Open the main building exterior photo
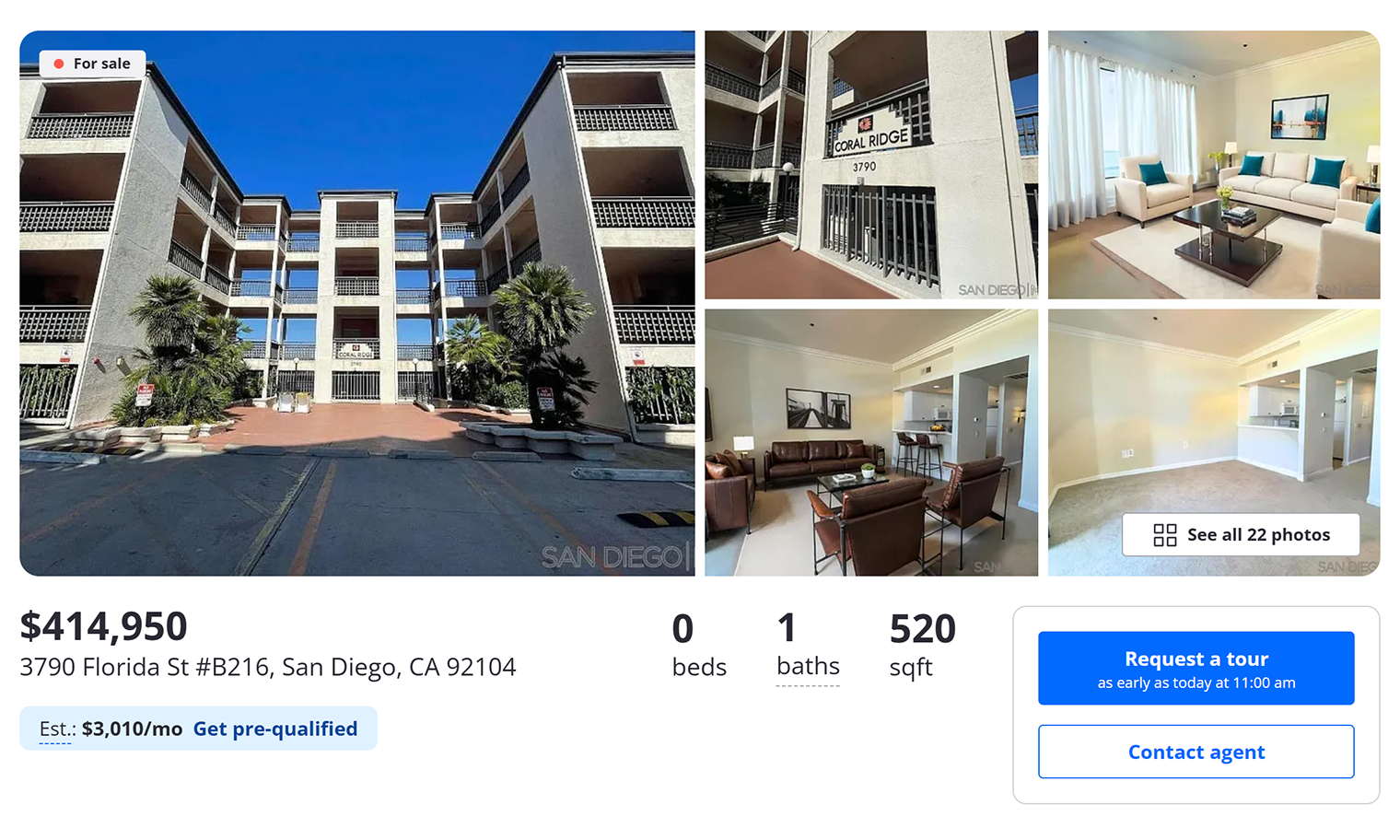This screenshot has height=840, width=1400. [357, 303]
